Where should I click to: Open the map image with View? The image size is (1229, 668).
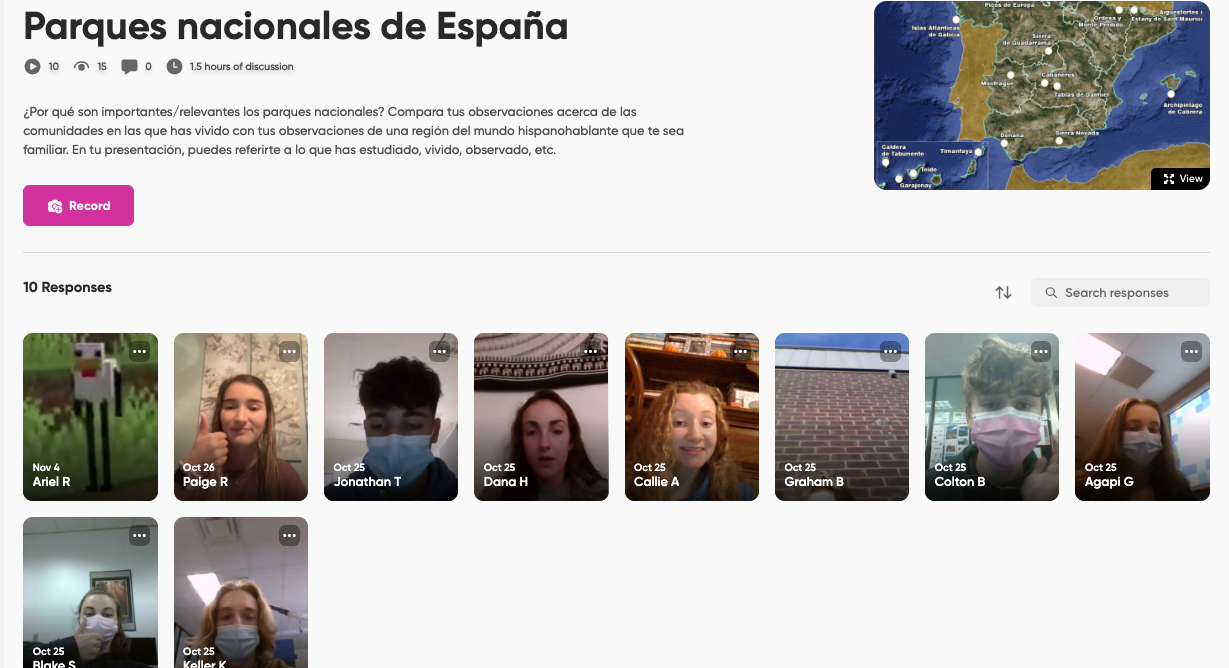[x=1181, y=178]
